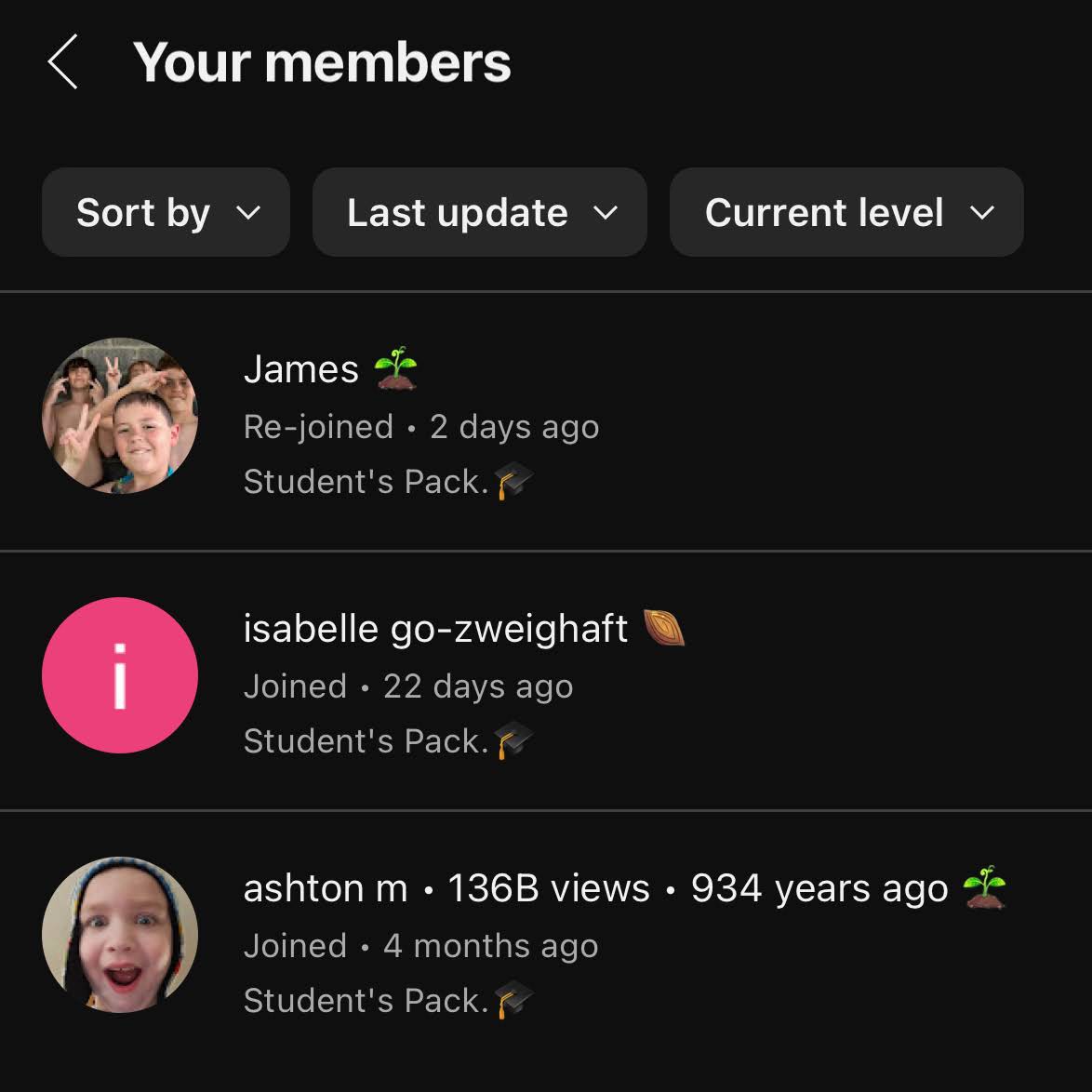Image resolution: width=1092 pixels, height=1092 pixels.
Task: Open the Sort by dropdown
Action: [166, 213]
